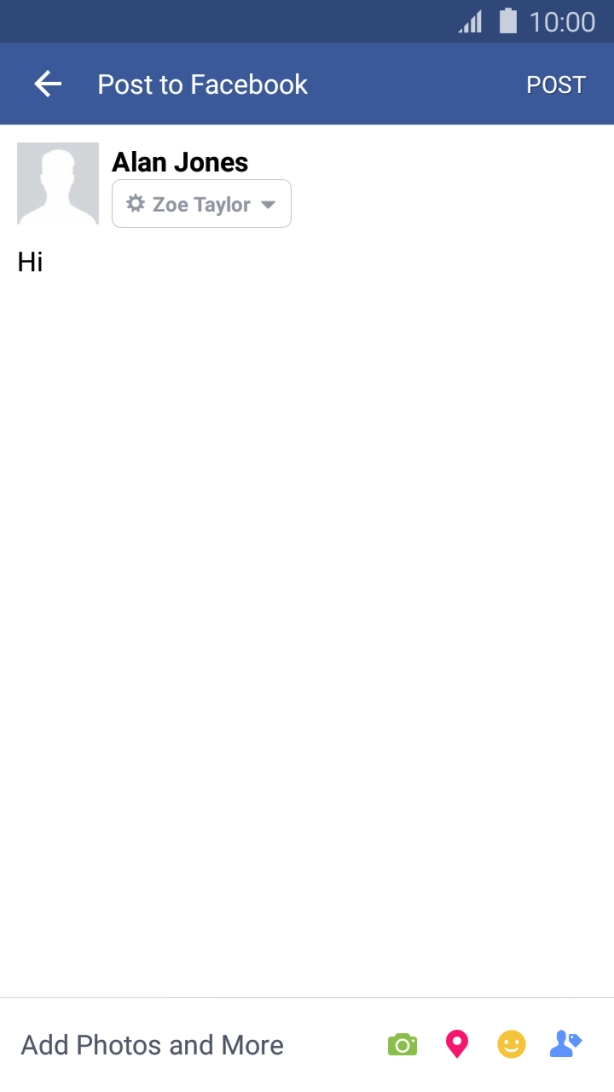Viewport: 614px width, 1092px height.
Task: Open Add Photos and More
Action: (x=152, y=1045)
